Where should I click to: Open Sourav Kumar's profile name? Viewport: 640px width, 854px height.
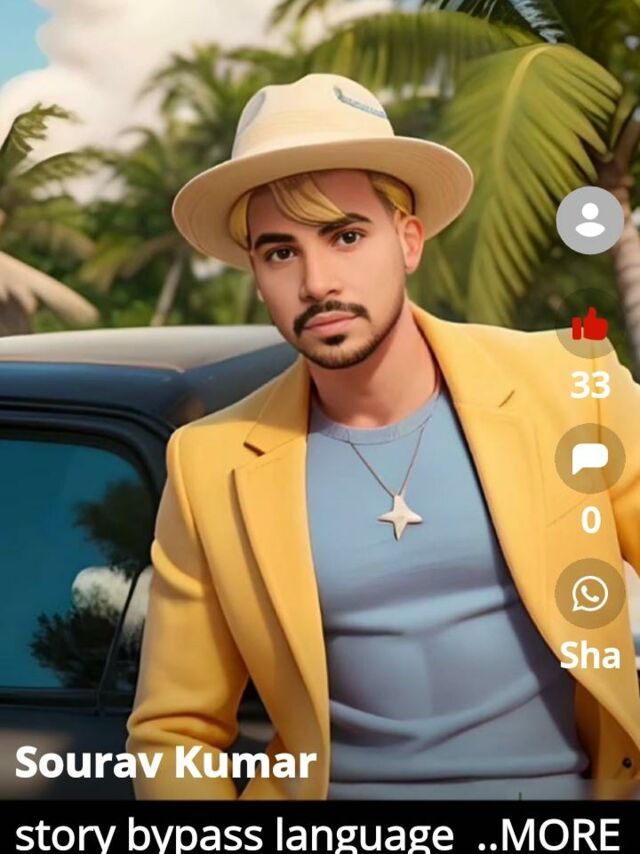[166, 762]
